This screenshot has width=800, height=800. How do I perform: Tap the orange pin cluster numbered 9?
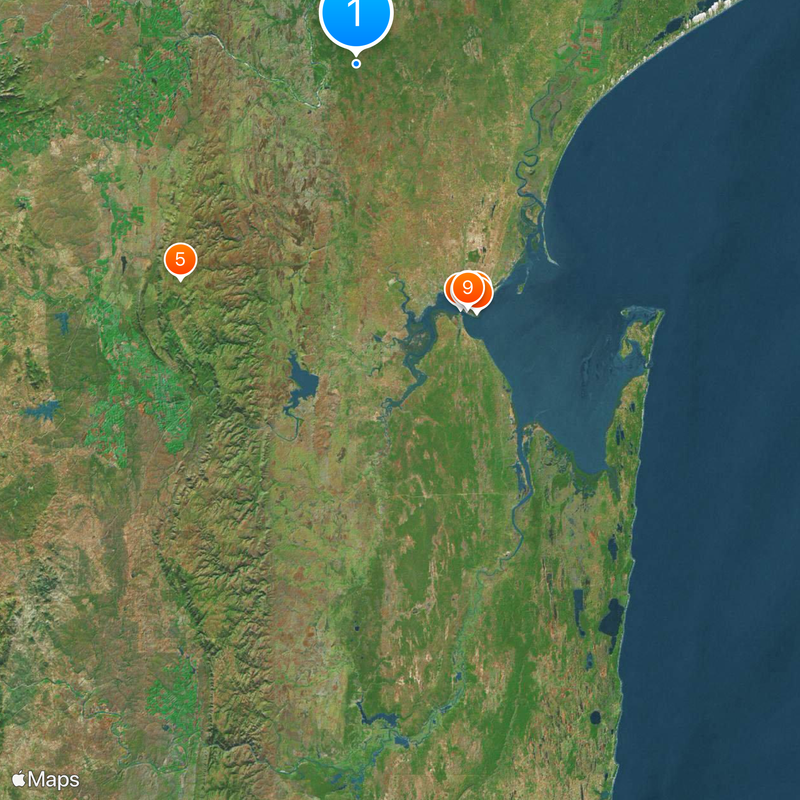pyautogui.click(x=467, y=288)
